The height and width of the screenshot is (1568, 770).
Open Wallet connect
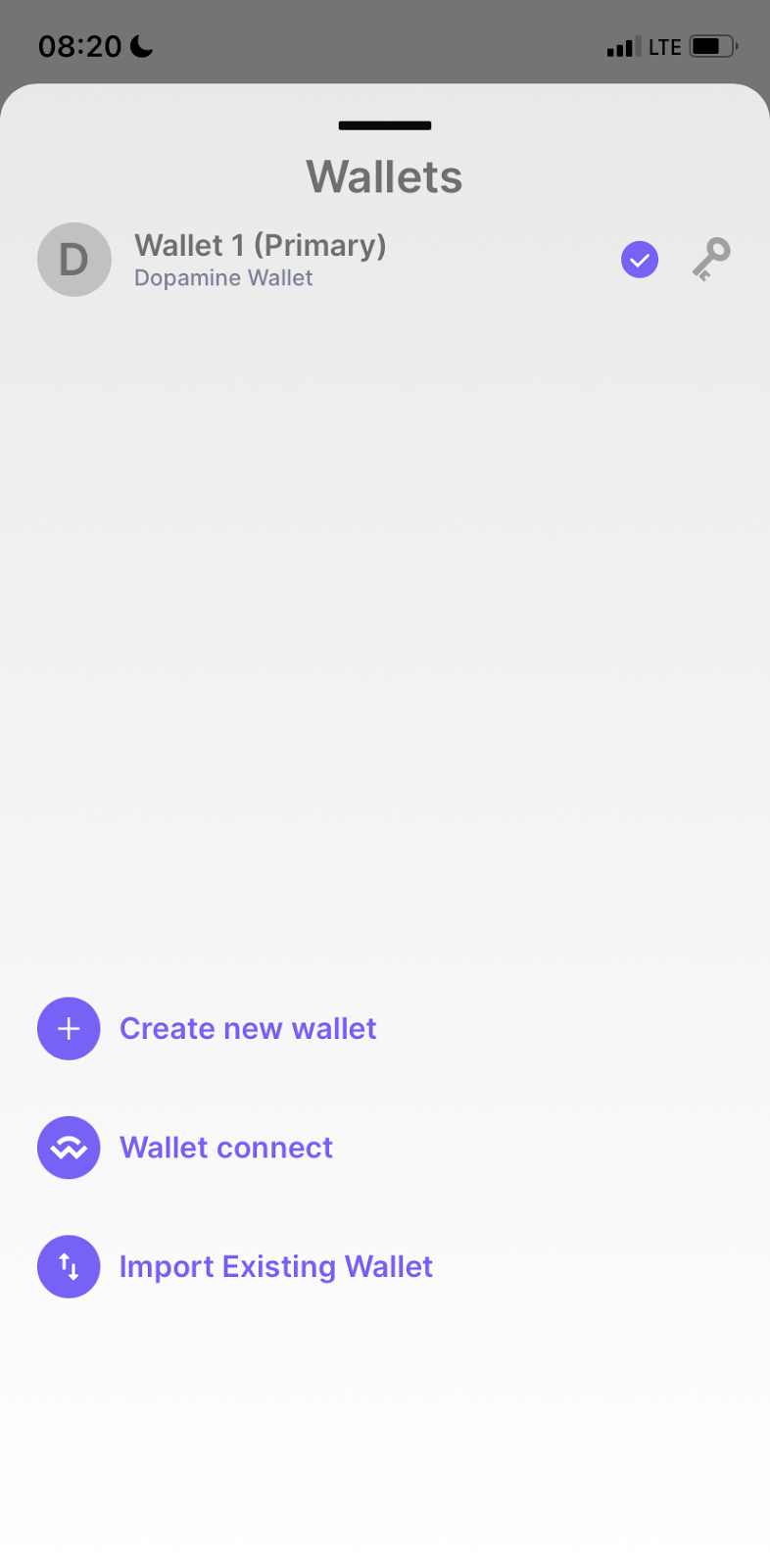pos(225,1148)
